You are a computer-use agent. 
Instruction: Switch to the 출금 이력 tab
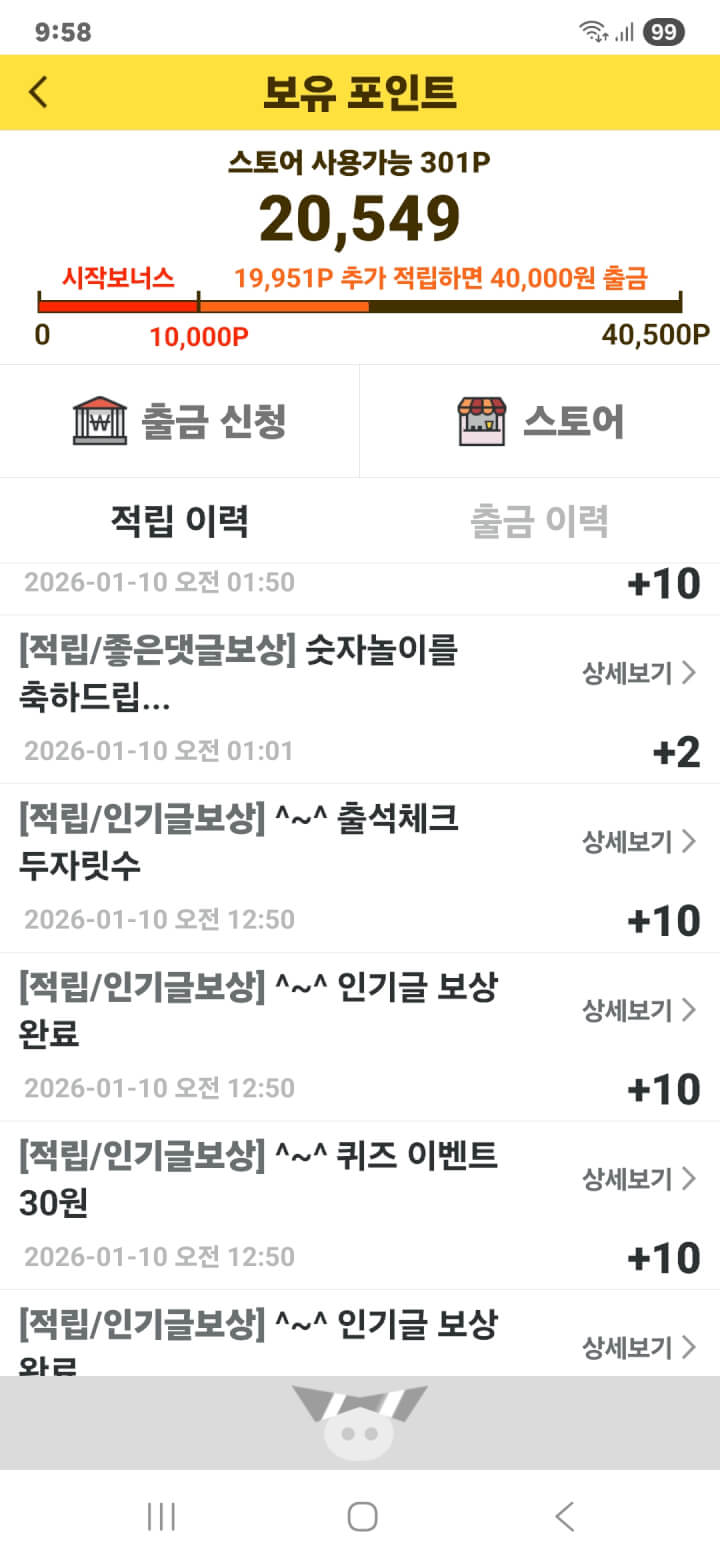(x=539, y=520)
